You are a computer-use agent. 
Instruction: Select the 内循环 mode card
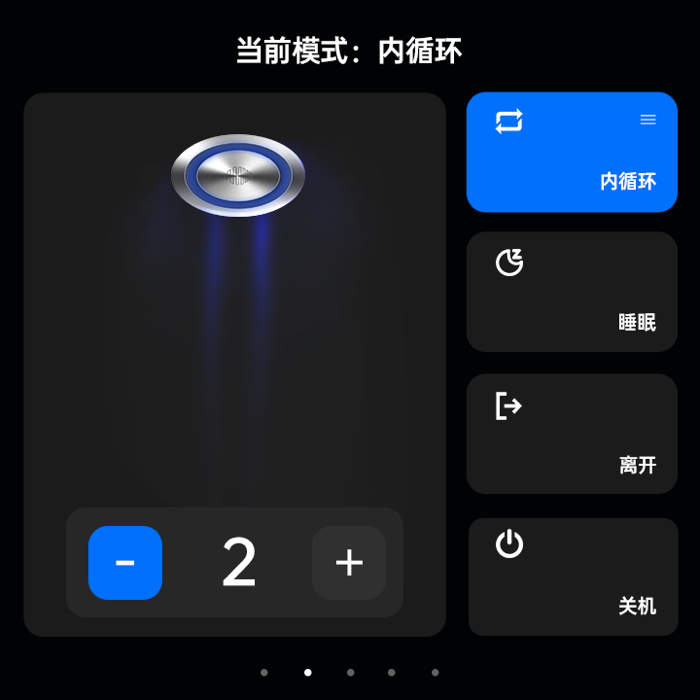click(x=571, y=153)
